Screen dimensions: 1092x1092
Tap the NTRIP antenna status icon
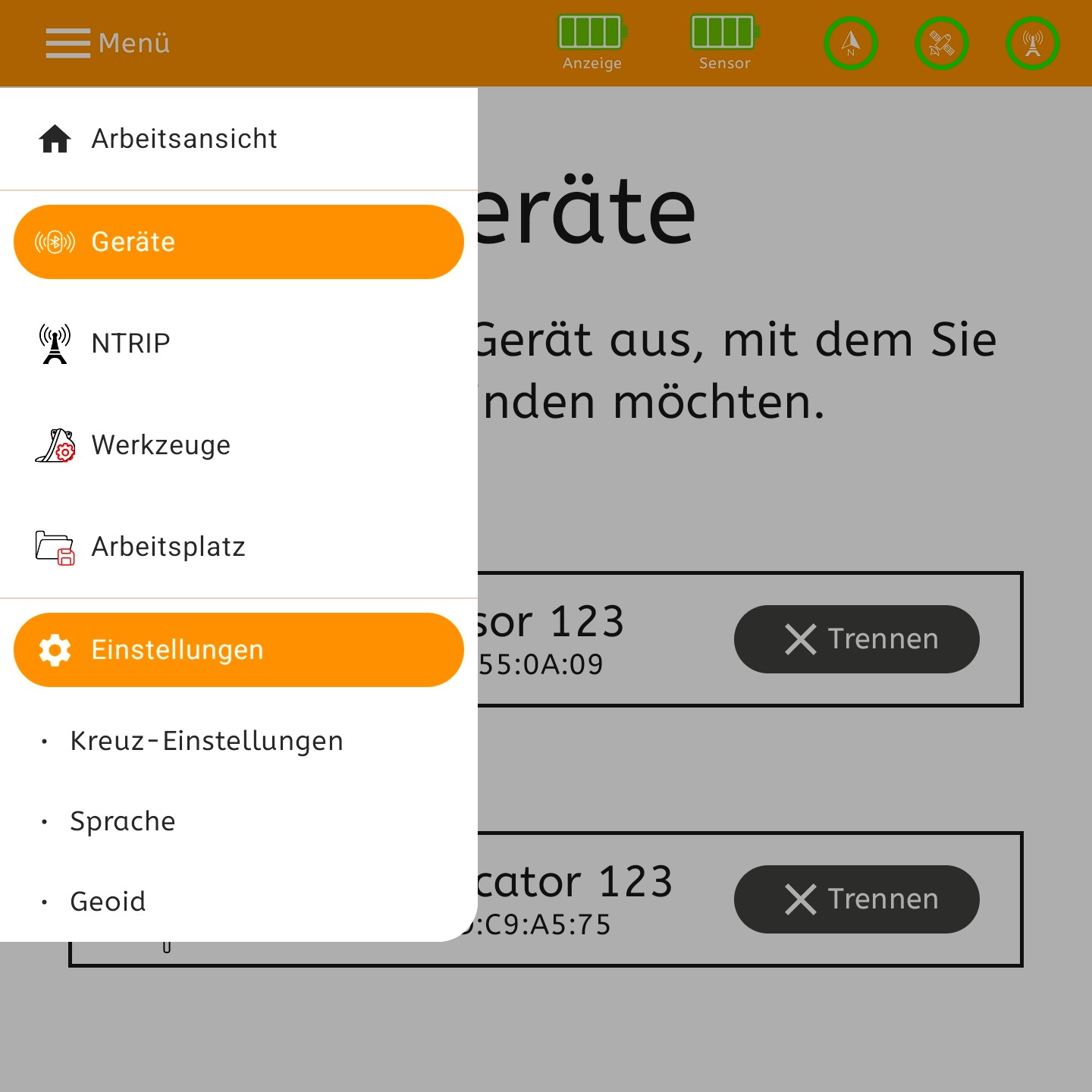coord(1032,43)
